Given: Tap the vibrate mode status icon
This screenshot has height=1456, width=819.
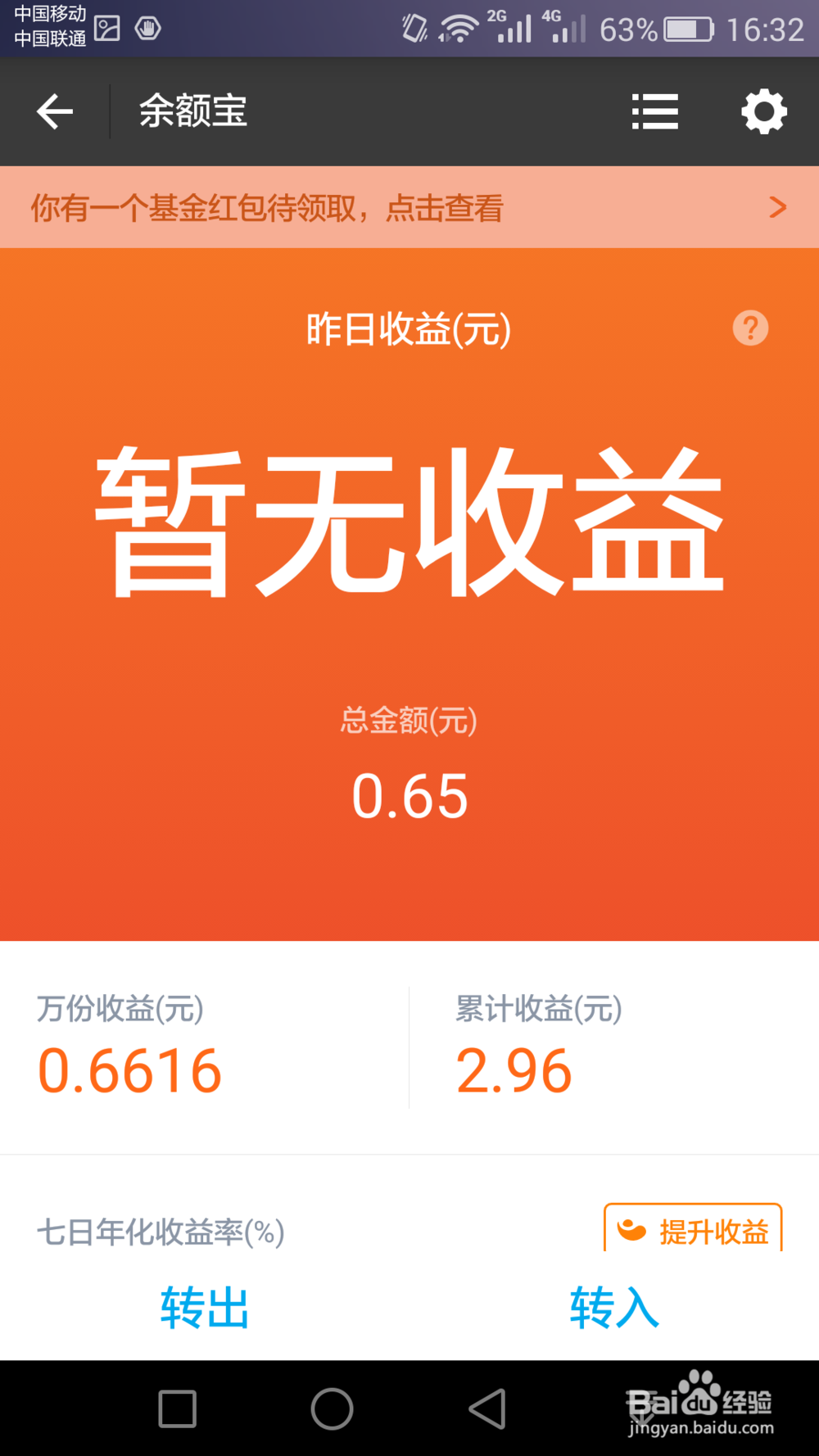Looking at the screenshot, I should coord(413,27).
